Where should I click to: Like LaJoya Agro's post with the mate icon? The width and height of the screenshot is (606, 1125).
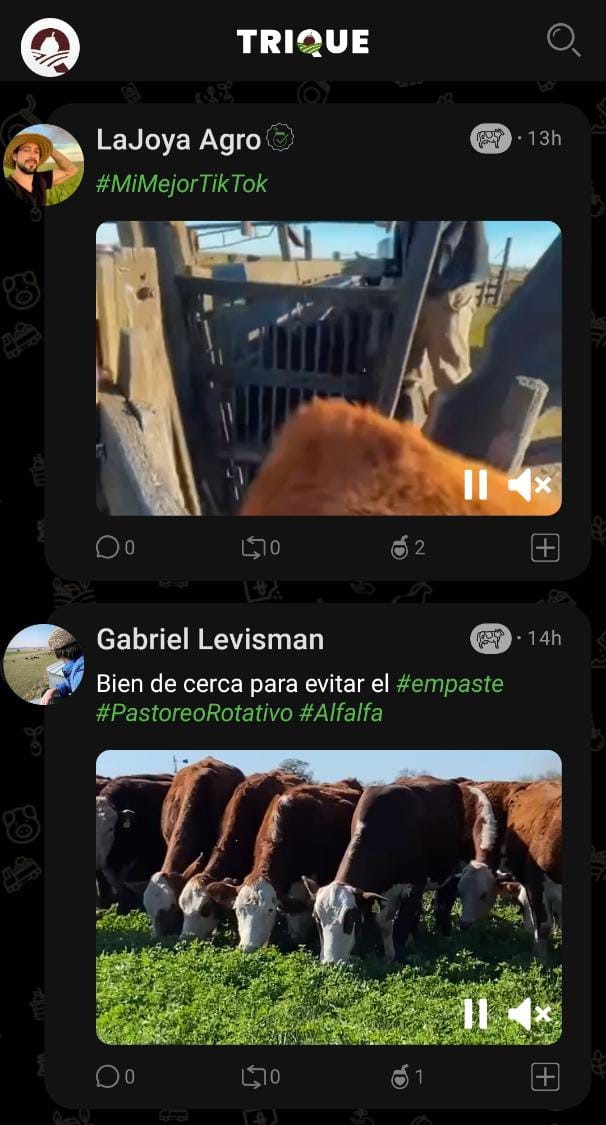[x=400, y=547]
